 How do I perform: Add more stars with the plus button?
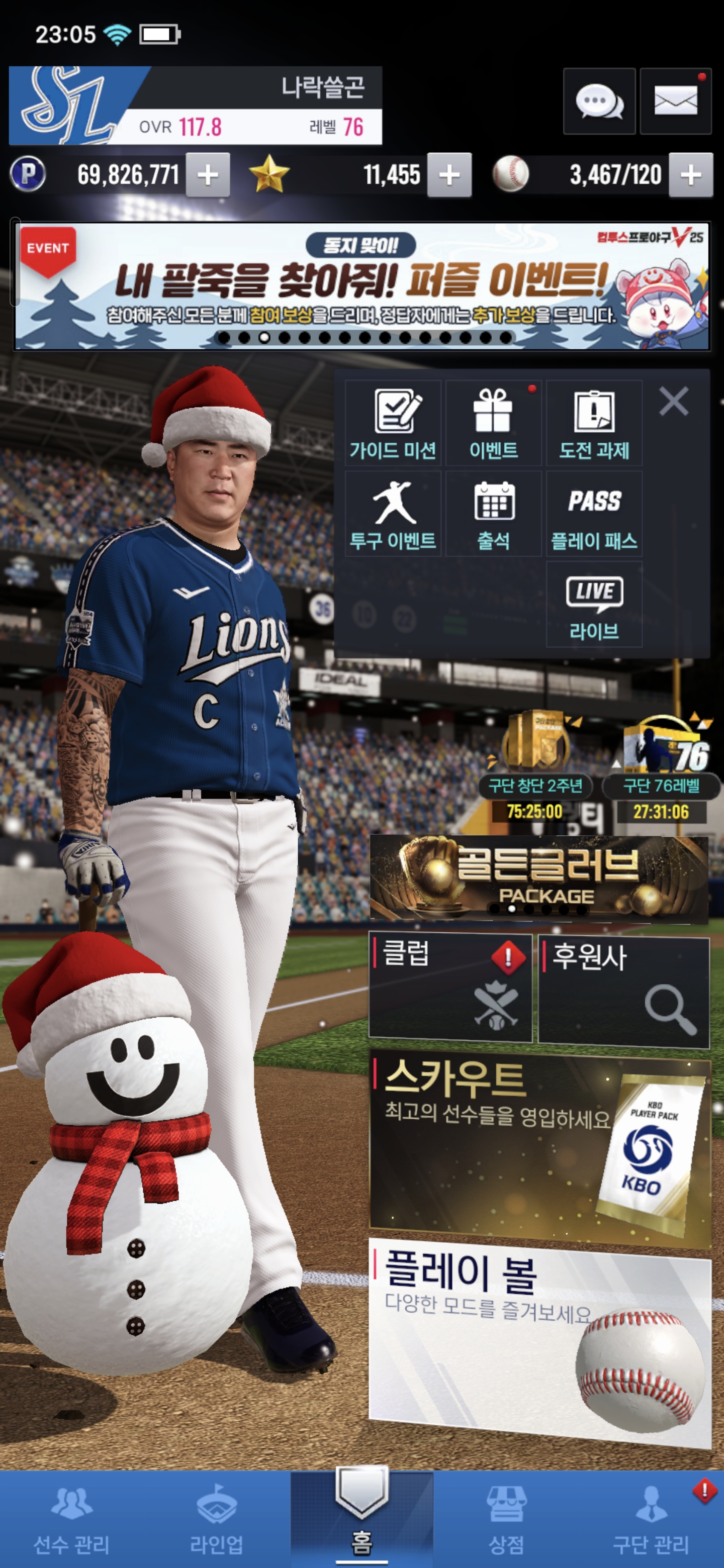point(449,175)
